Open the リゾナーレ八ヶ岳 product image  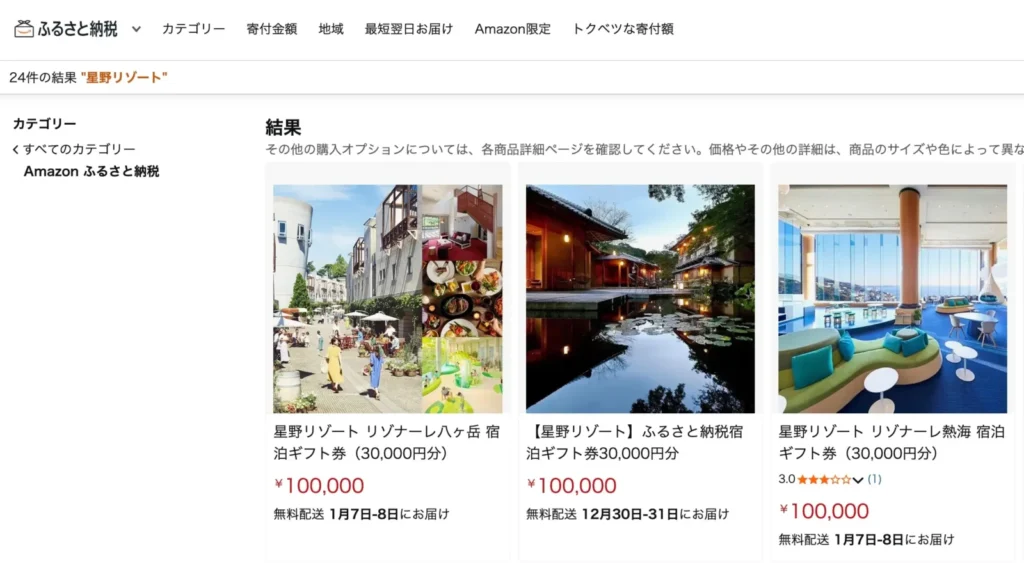tap(388, 298)
